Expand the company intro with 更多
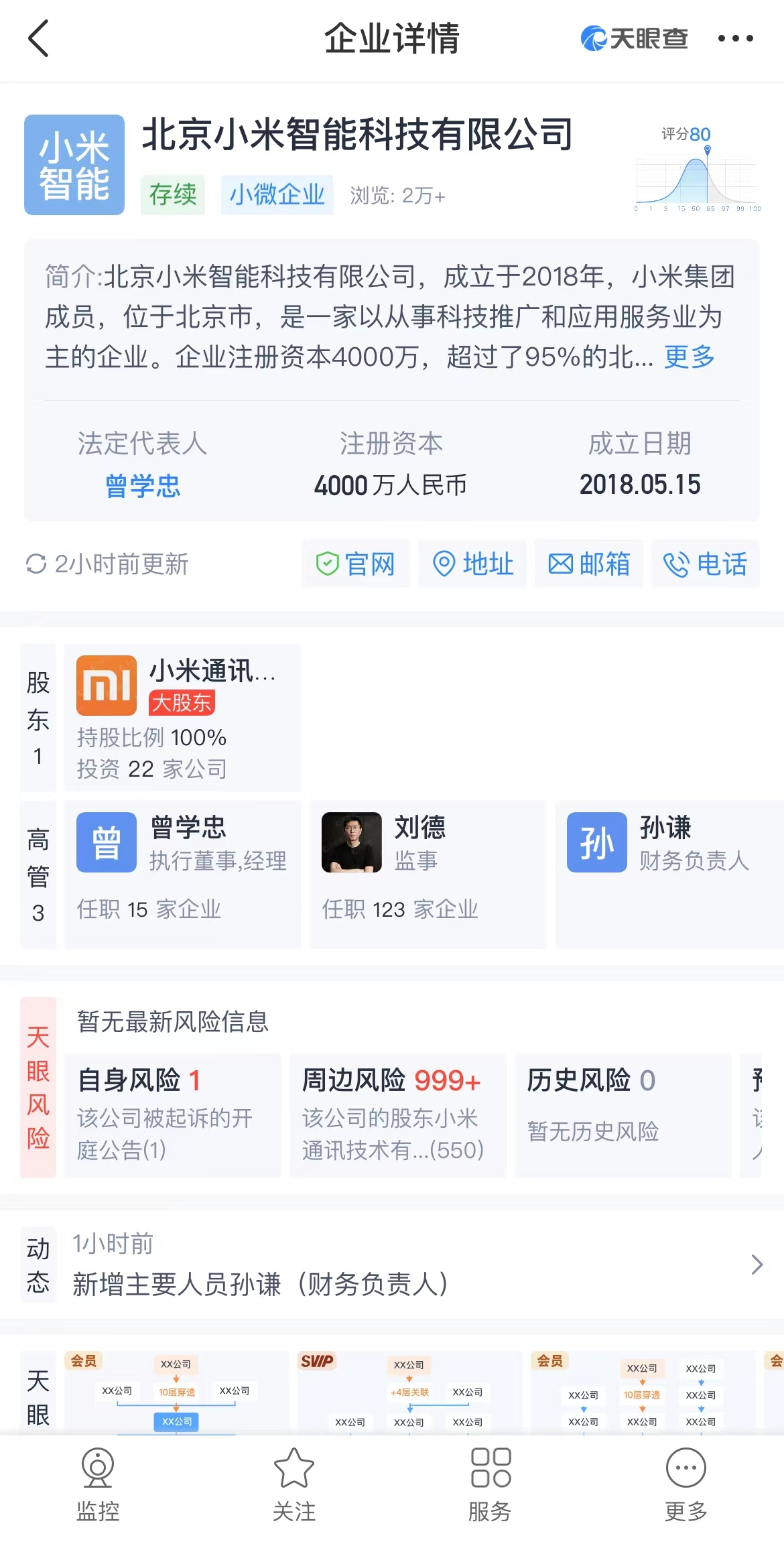 click(690, 357)
